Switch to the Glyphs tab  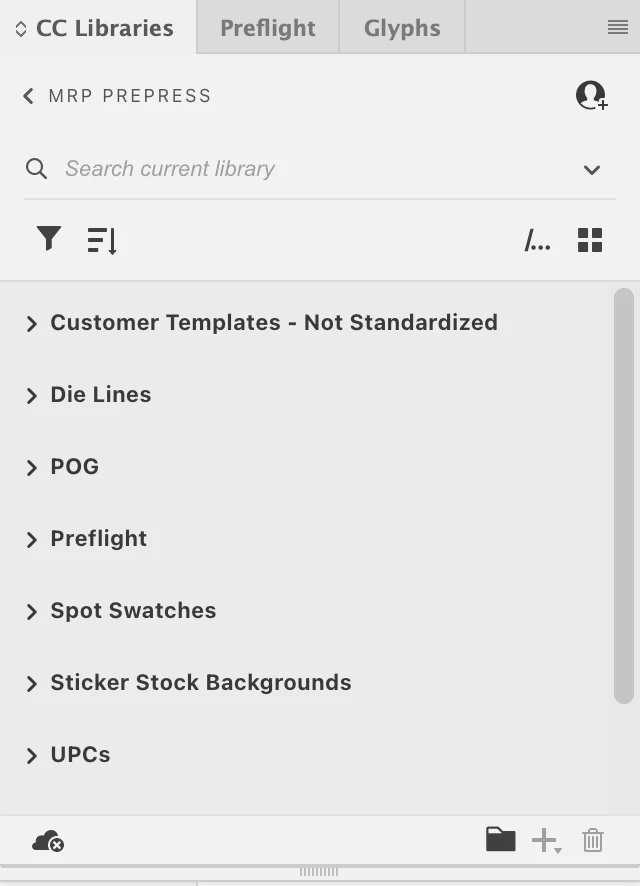click(401, 28)
